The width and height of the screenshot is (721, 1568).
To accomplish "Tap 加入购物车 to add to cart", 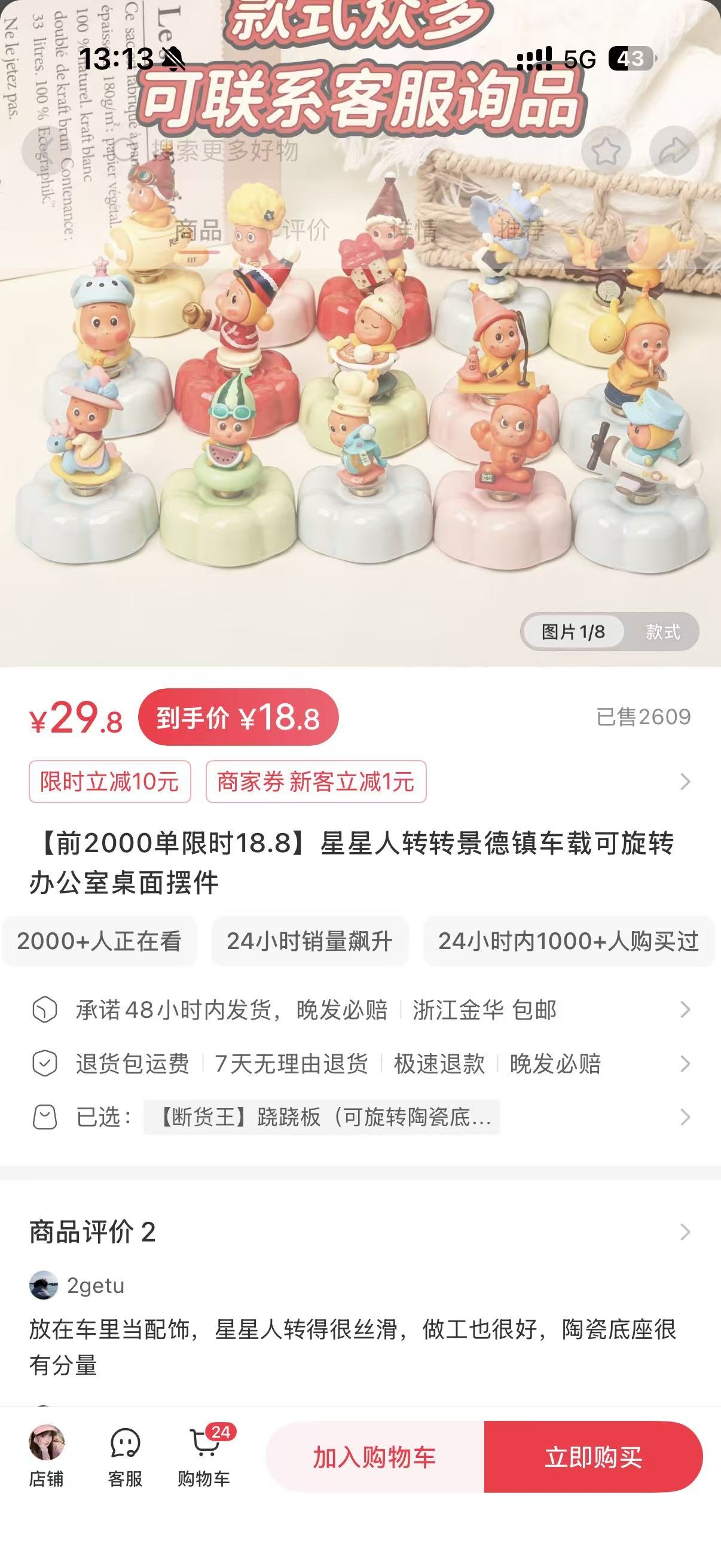I will (375, 1457).
